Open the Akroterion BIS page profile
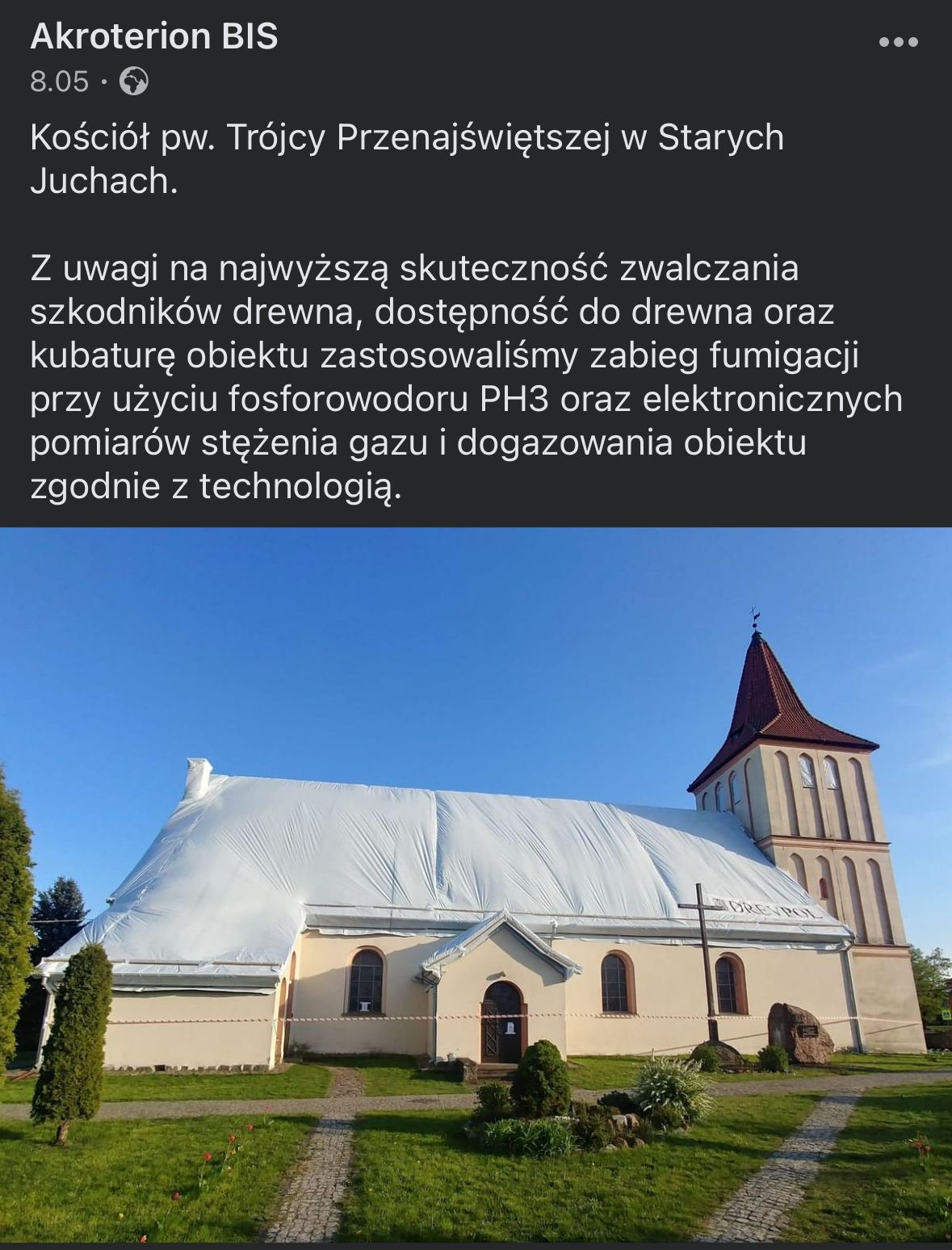Screen dimensions: 952x1250 154,37
